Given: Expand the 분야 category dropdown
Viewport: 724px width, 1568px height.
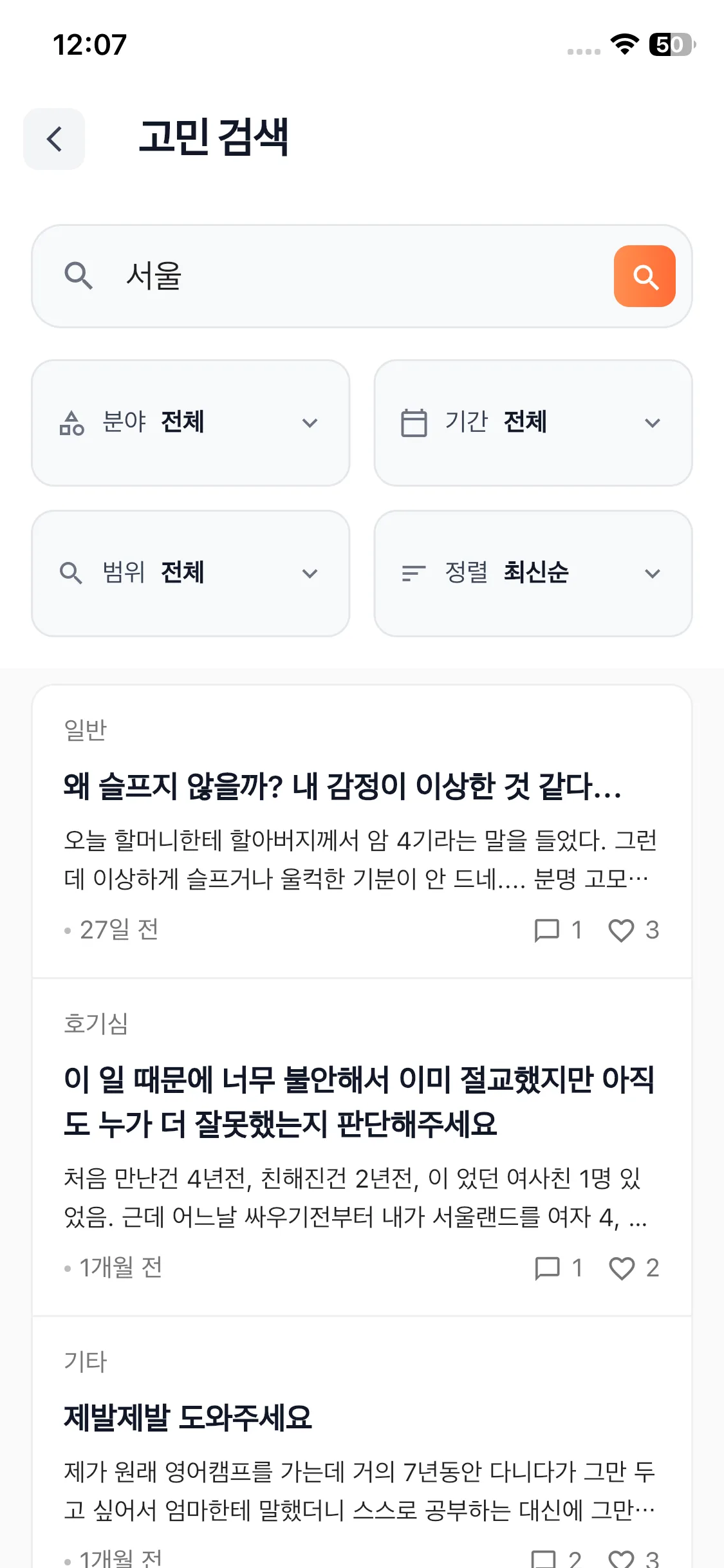Looking at the screenshot, I should 190,423.
